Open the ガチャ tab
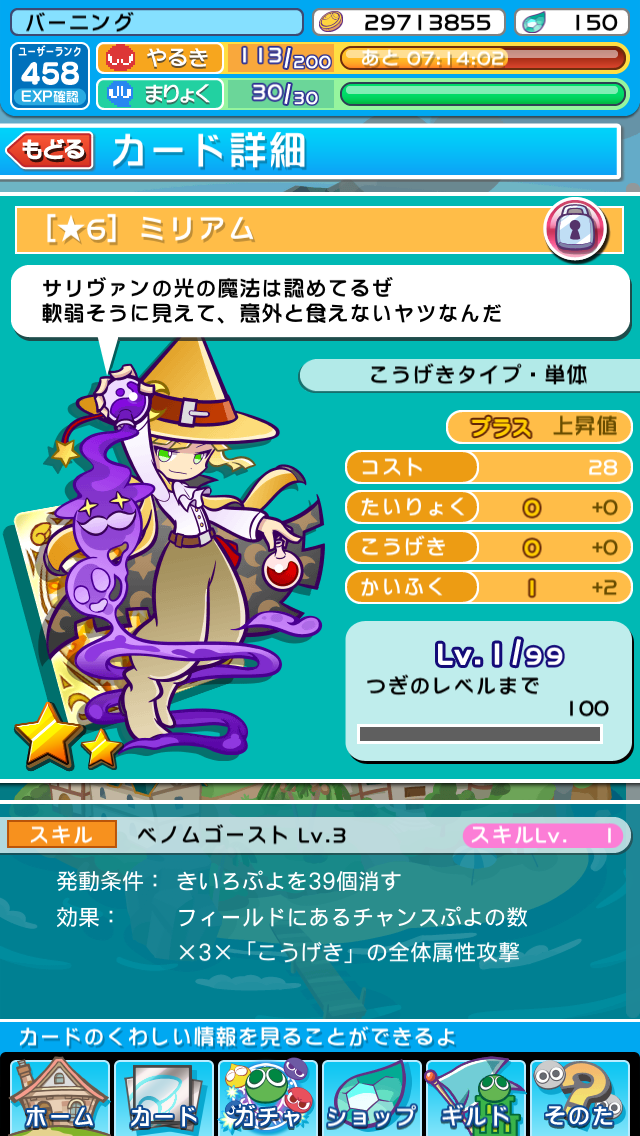Image resolution: width=640 pixels, height=1136 pixels. pos(267,1098)
